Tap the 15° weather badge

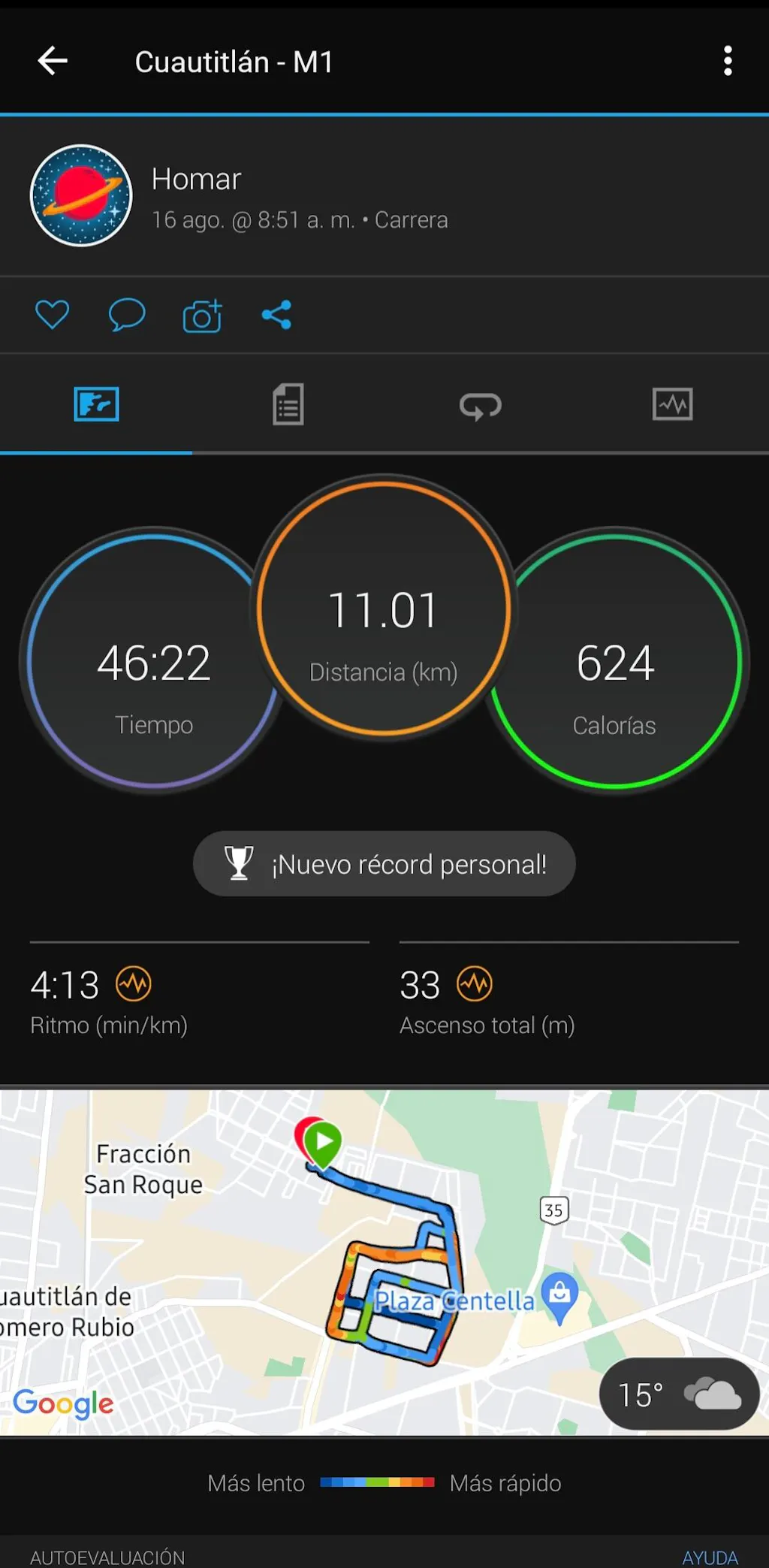tap(678, 1394)
